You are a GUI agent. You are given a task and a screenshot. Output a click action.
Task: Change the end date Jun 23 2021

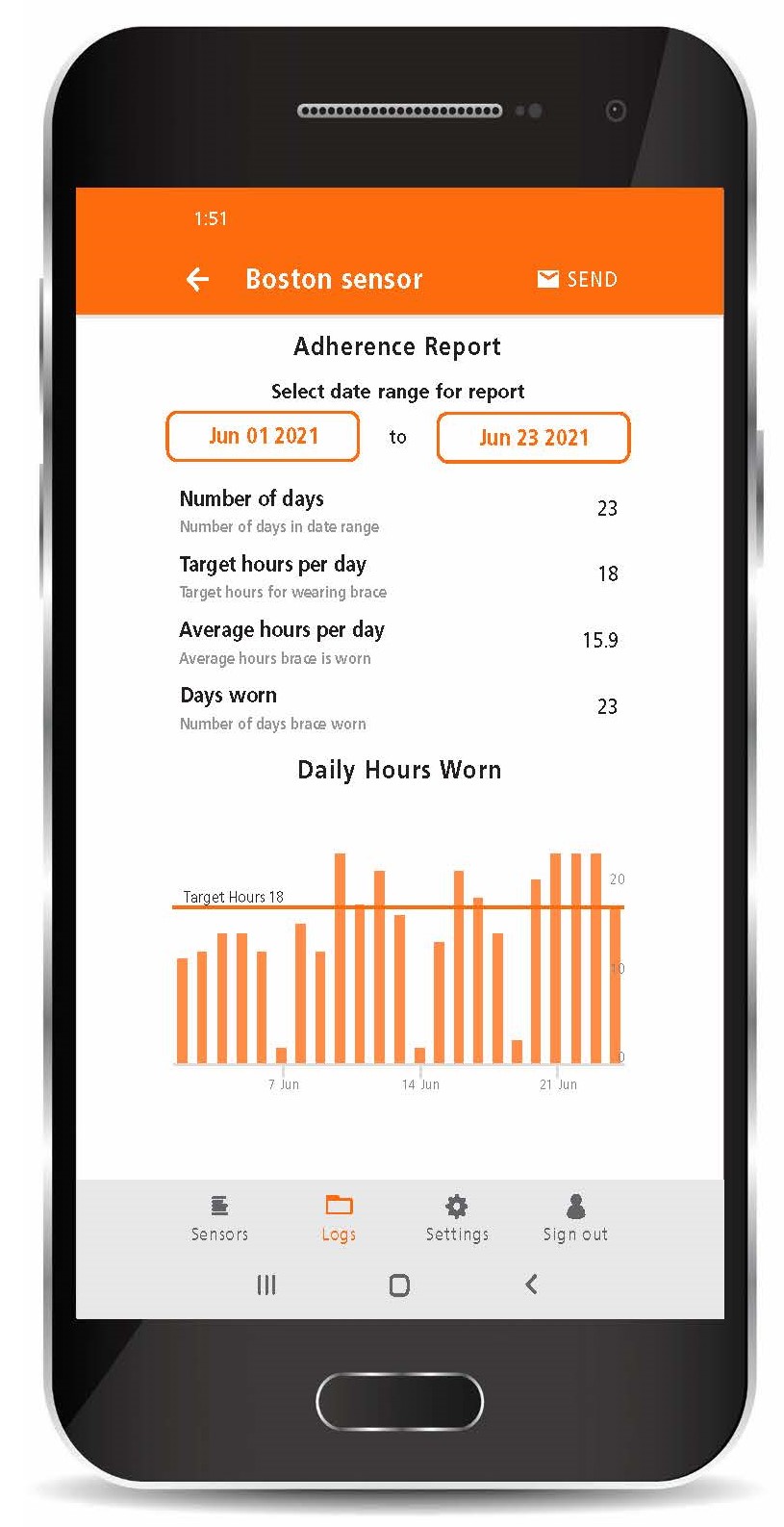534,438
